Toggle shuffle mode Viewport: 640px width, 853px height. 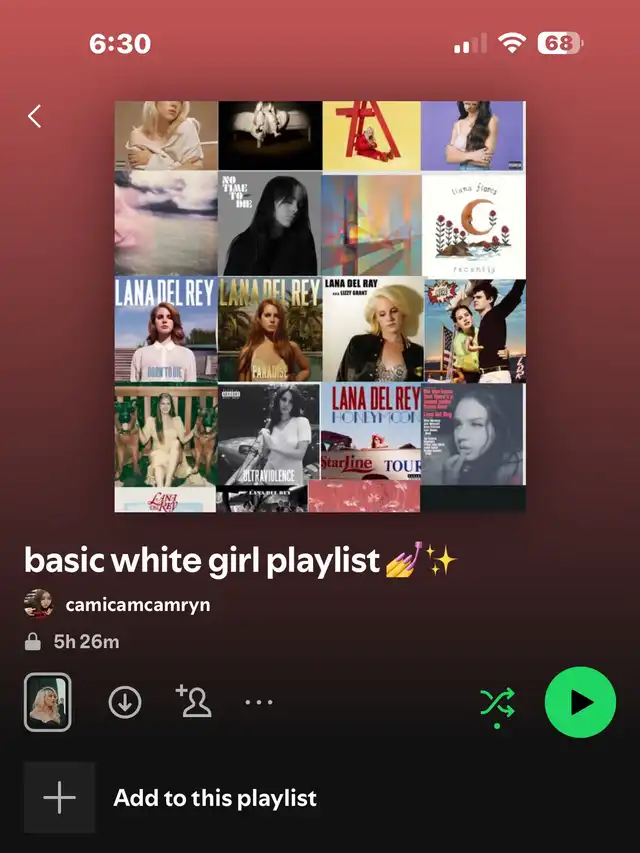click(x=497, y=704)
